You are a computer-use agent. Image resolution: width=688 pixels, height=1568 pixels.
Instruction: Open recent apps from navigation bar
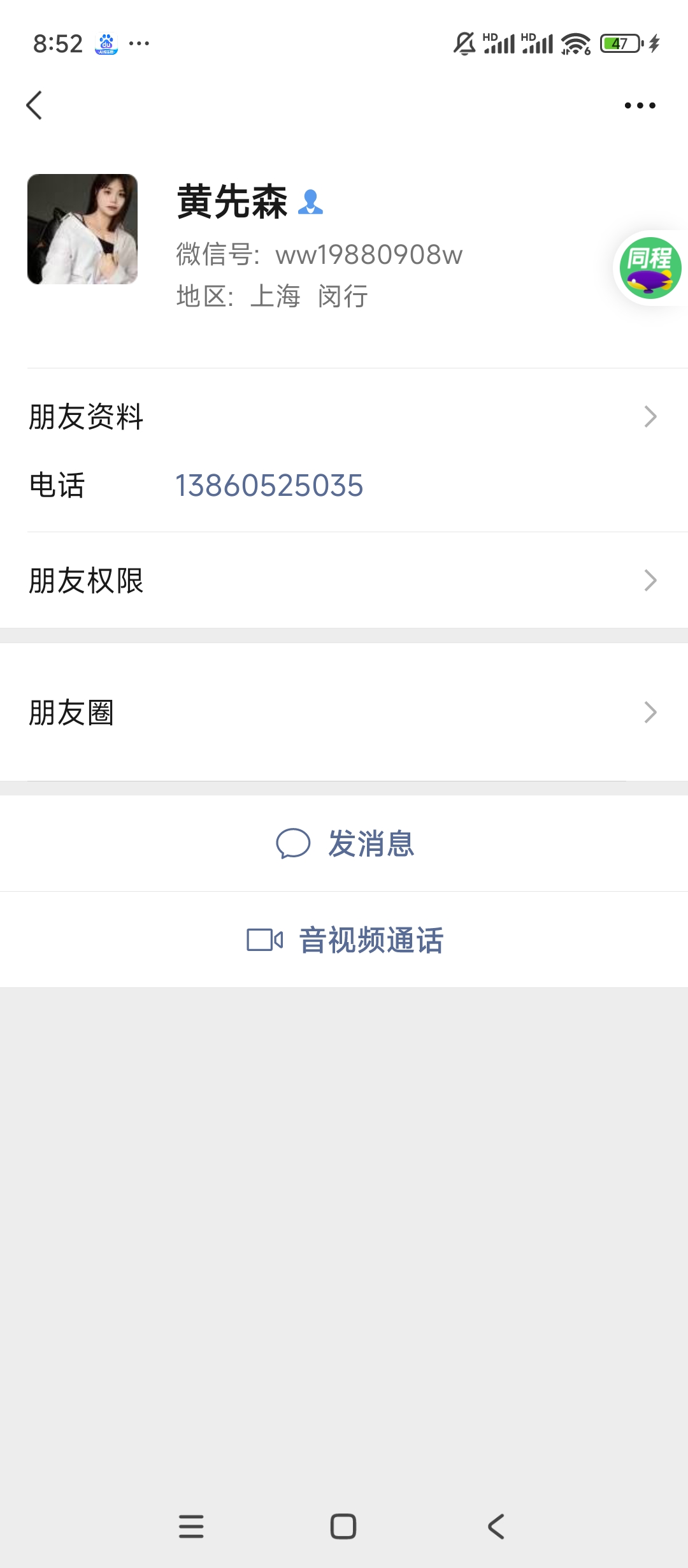[x=191, y=1527]
